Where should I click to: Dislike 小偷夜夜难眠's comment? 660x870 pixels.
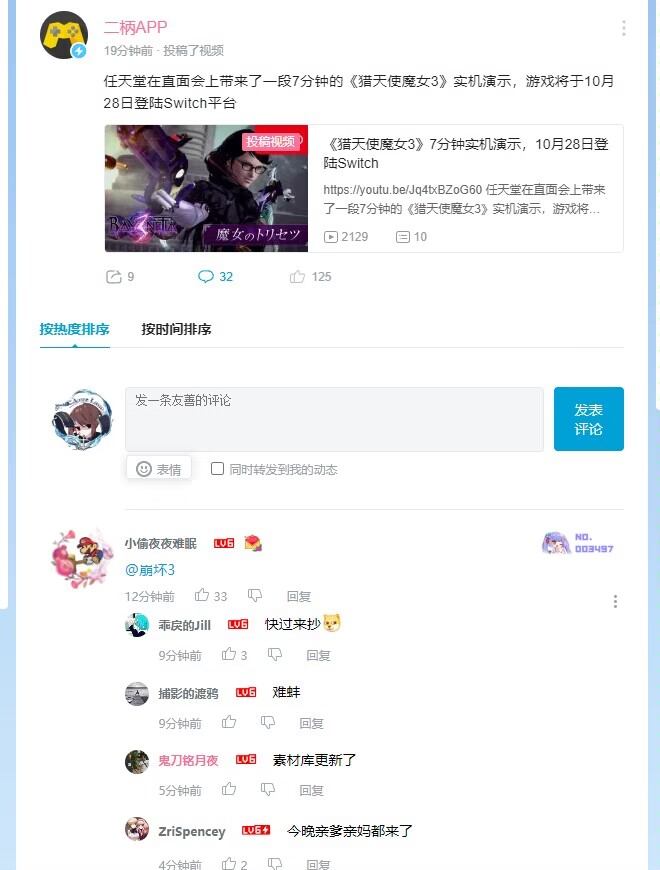coord(255,595)
